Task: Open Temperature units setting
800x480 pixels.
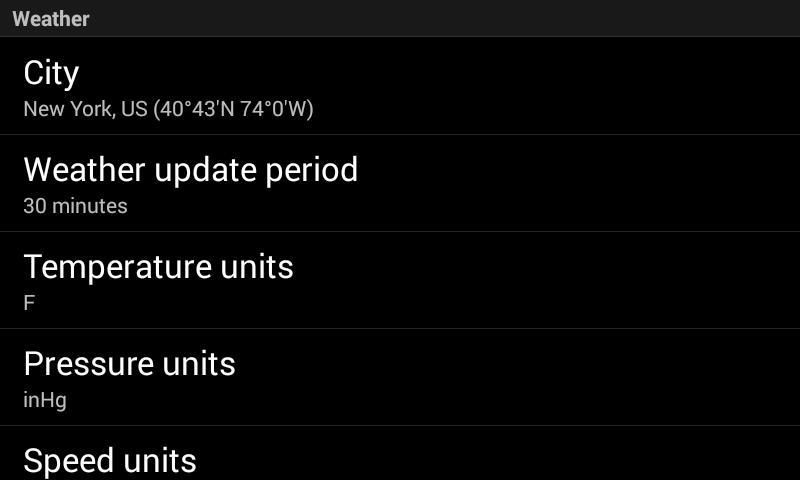Action: coord(400,281)
